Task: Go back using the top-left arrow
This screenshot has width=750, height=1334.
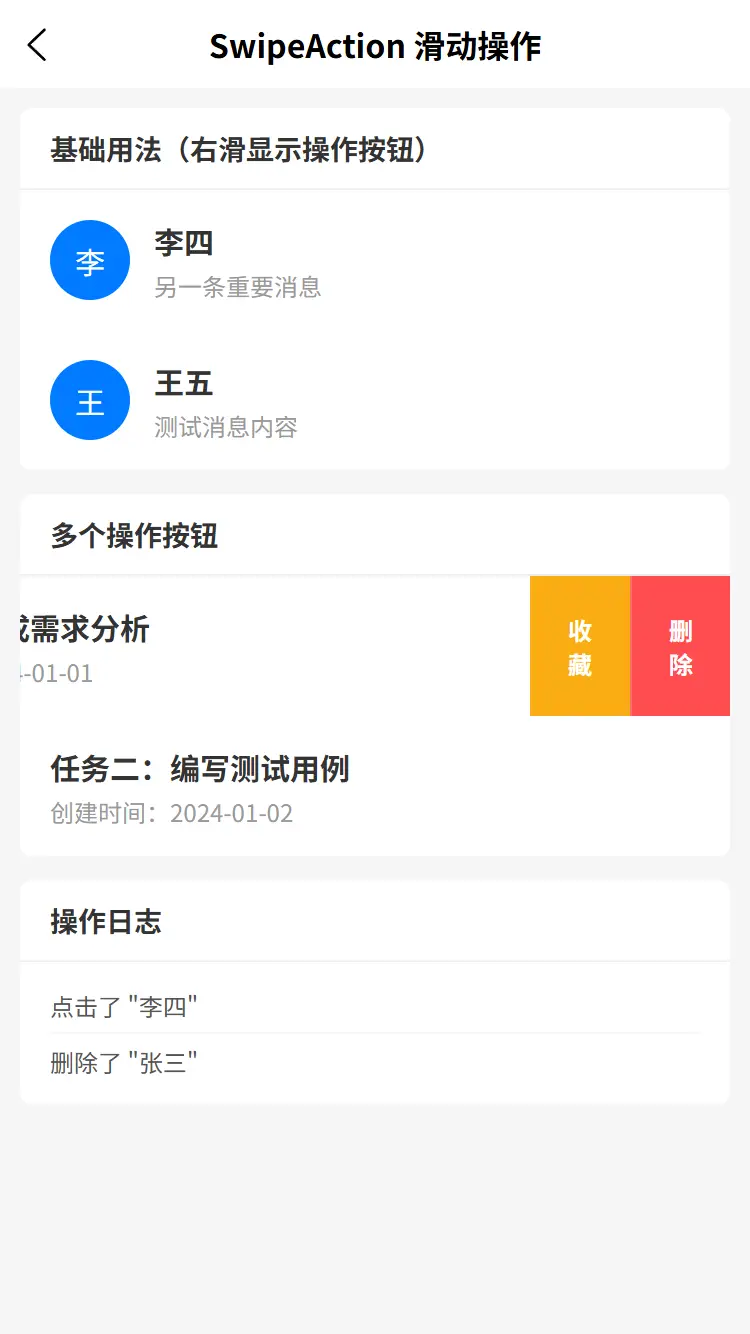Action: [37, 45]
